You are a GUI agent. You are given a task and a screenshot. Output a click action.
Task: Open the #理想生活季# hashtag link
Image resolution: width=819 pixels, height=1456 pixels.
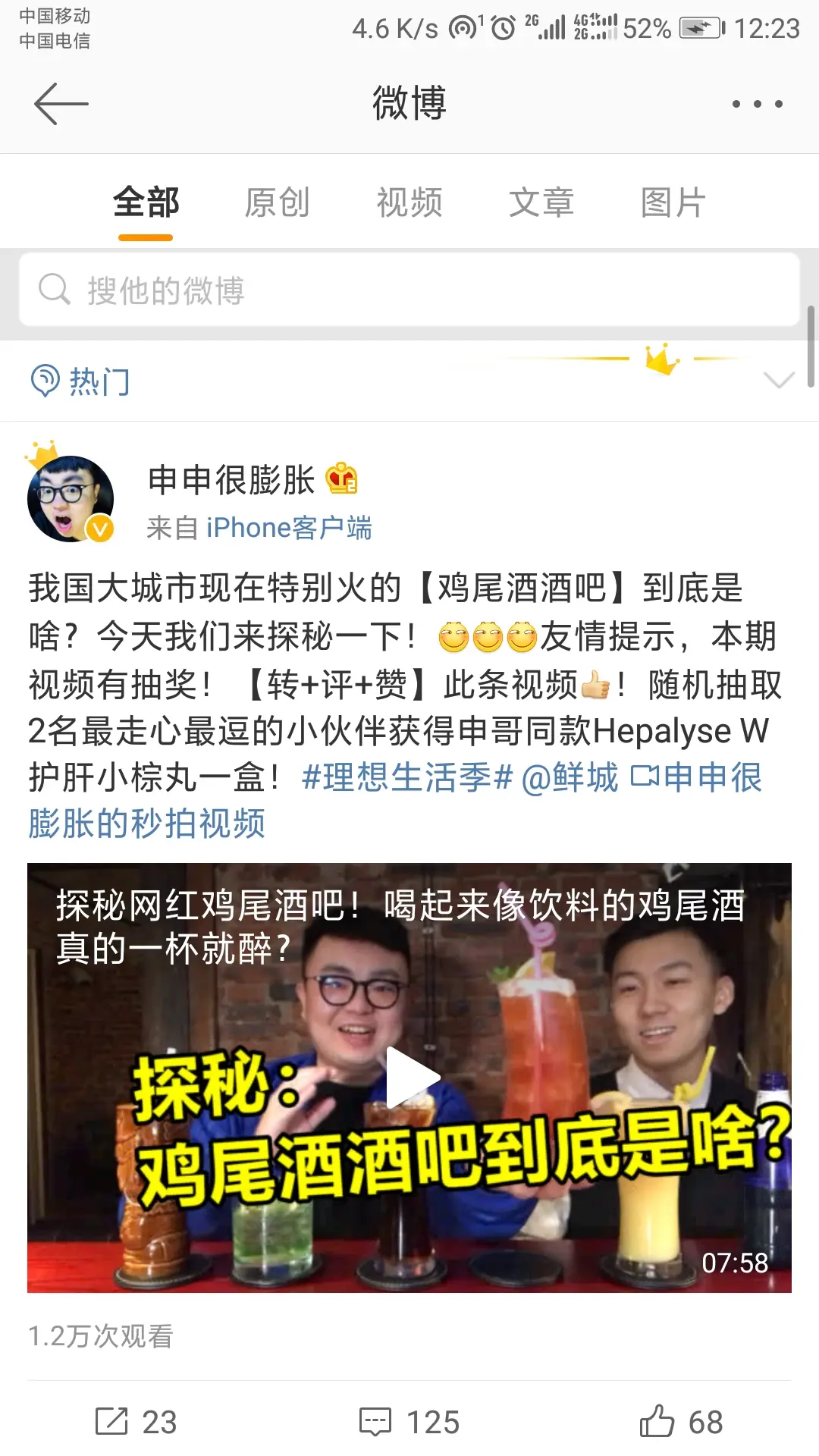click(x=407, y=778)
